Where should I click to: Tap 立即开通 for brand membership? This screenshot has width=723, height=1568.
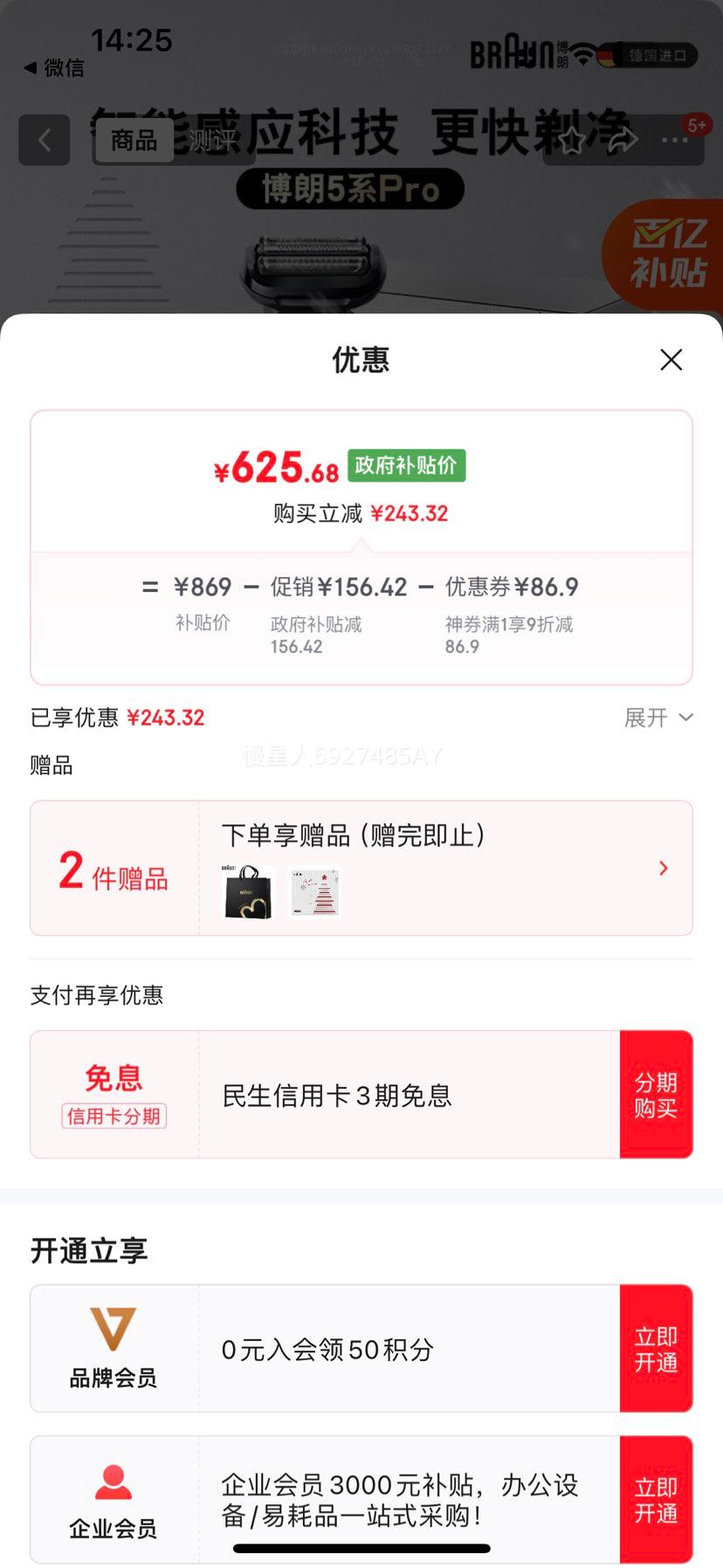[x=657, y=1348]
